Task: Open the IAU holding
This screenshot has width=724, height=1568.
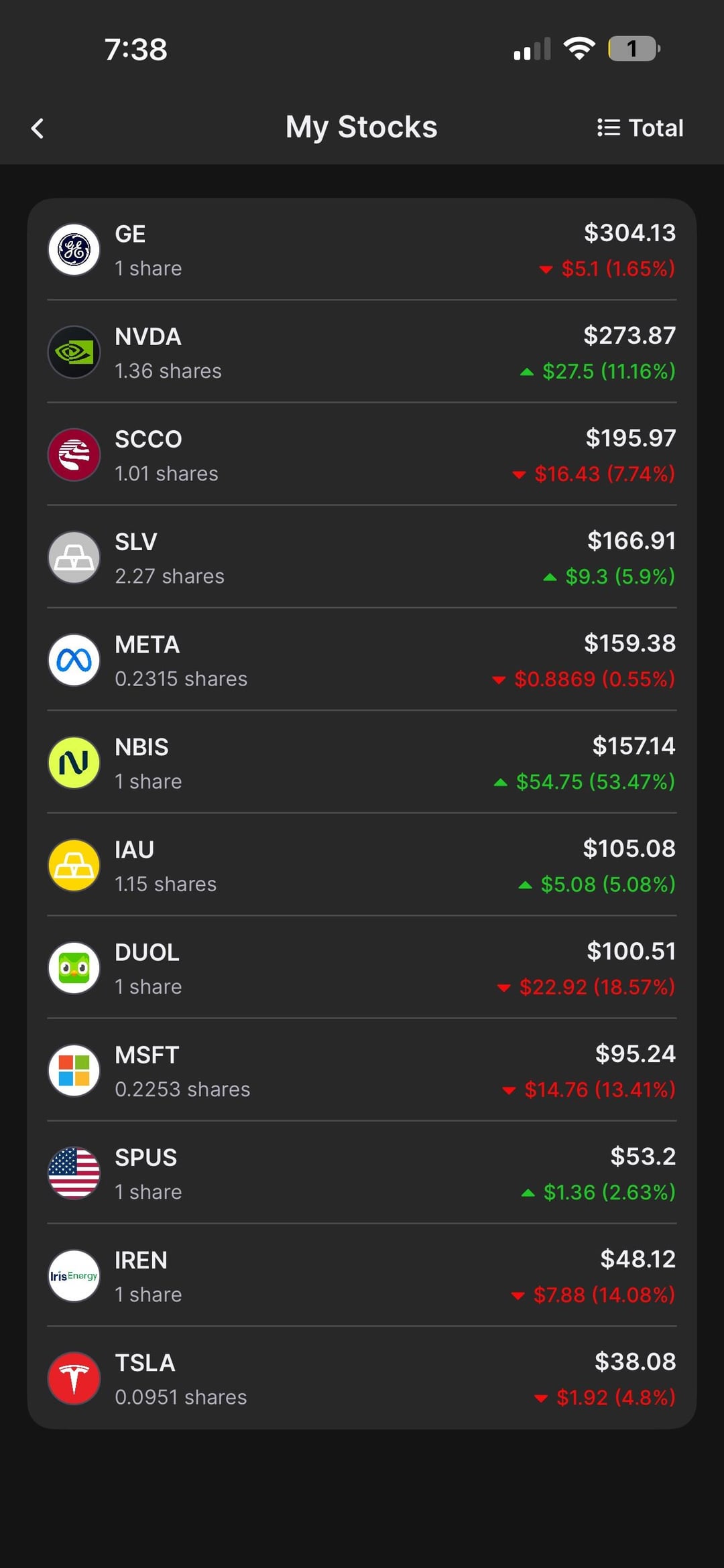Action: pyautogui.click(x=362, y=865)
